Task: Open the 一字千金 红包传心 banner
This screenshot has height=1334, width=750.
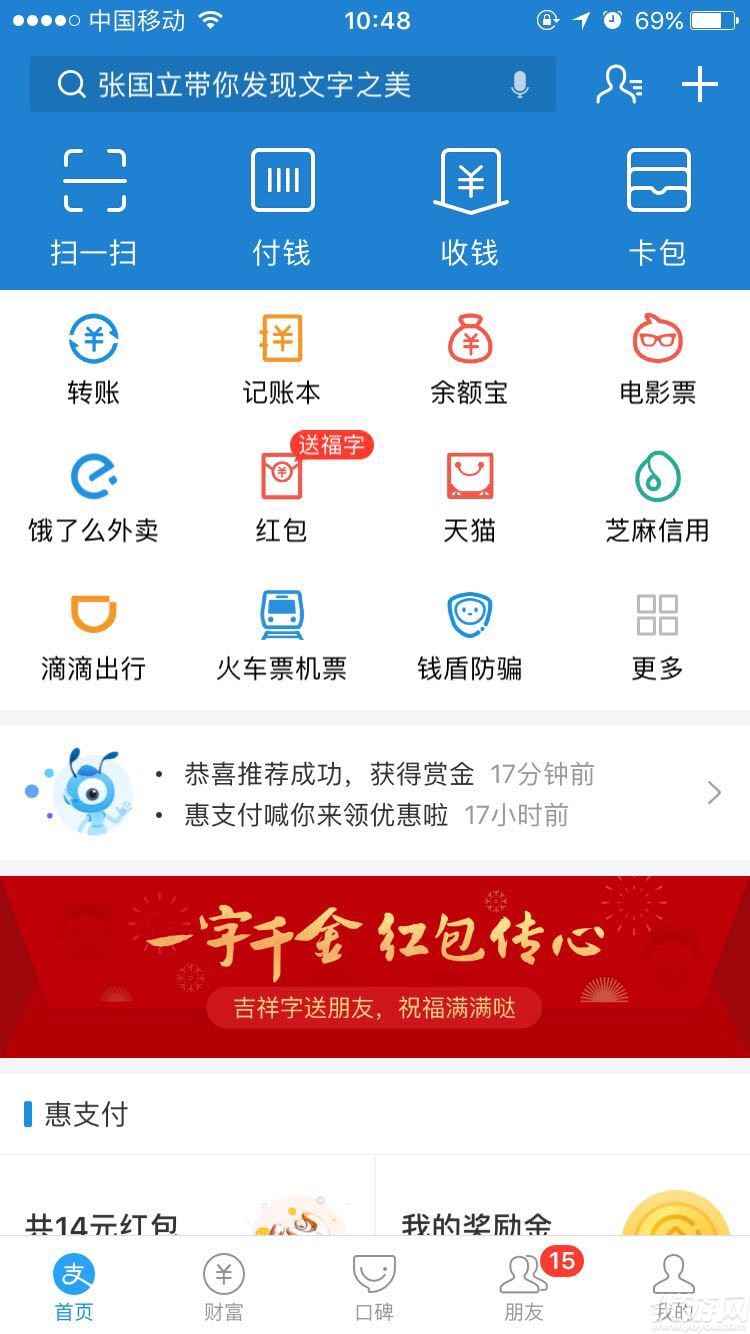Action: [375, 966]
